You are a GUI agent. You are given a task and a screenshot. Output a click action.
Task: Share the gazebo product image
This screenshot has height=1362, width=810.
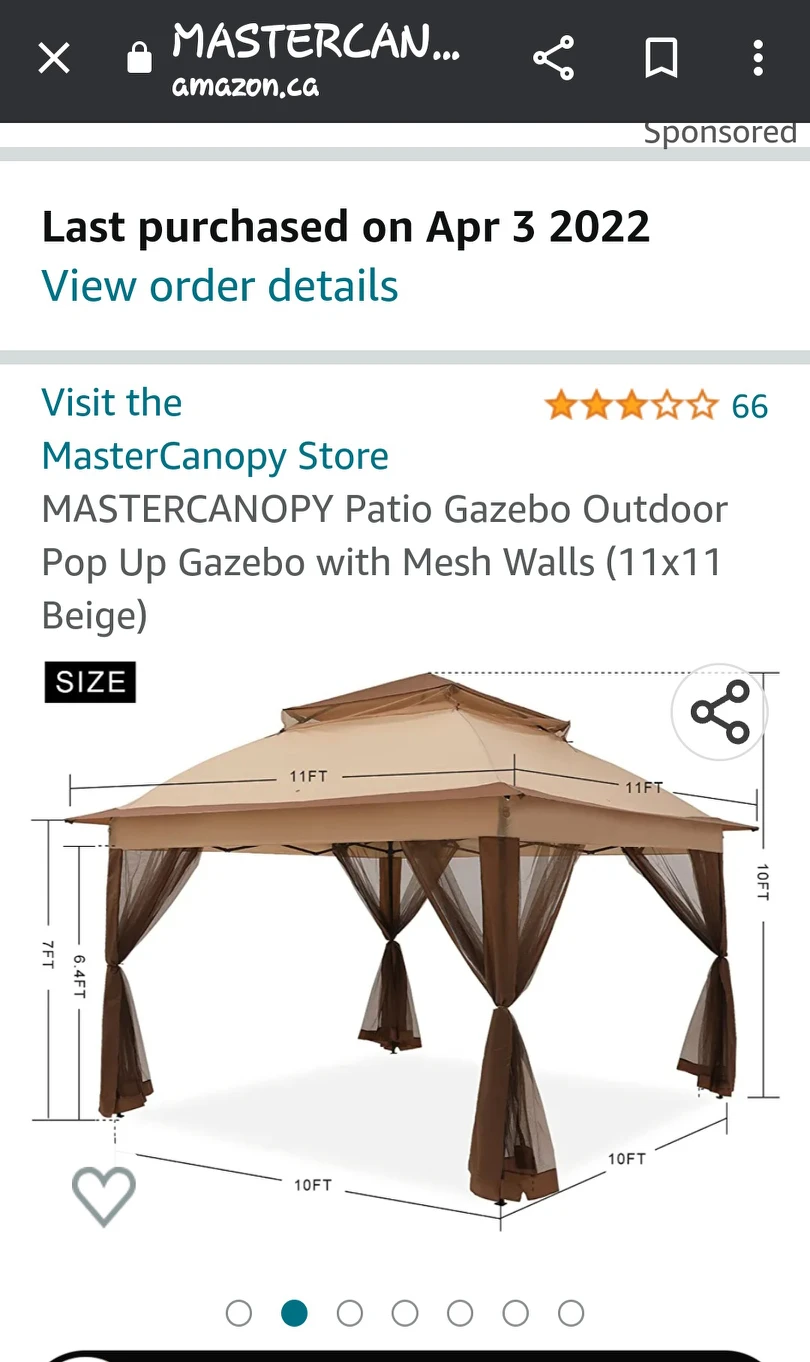click(x=719, y=712)
